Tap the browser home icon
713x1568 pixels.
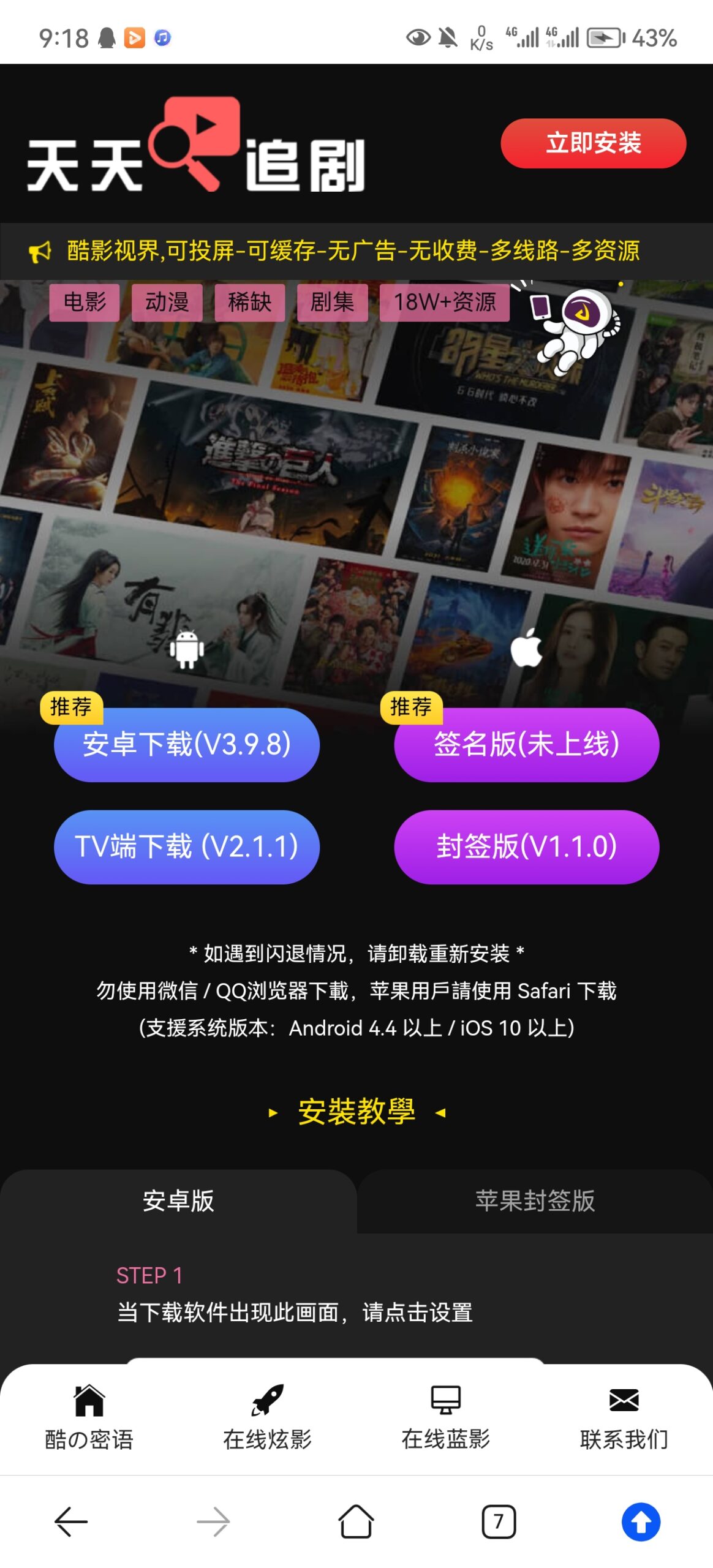(x=356, y=1521)
